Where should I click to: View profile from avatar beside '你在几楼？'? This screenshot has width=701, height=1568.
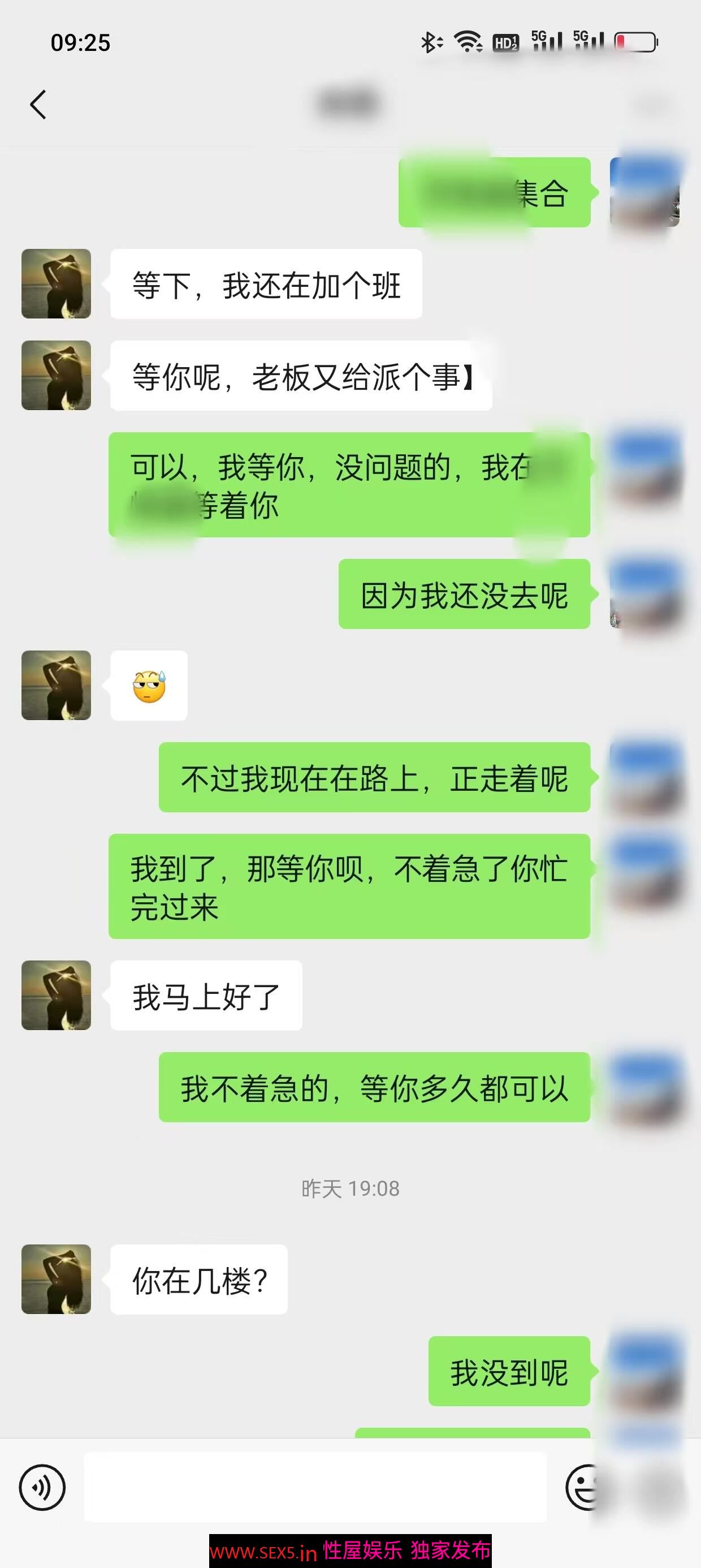tap(56, 1279)
